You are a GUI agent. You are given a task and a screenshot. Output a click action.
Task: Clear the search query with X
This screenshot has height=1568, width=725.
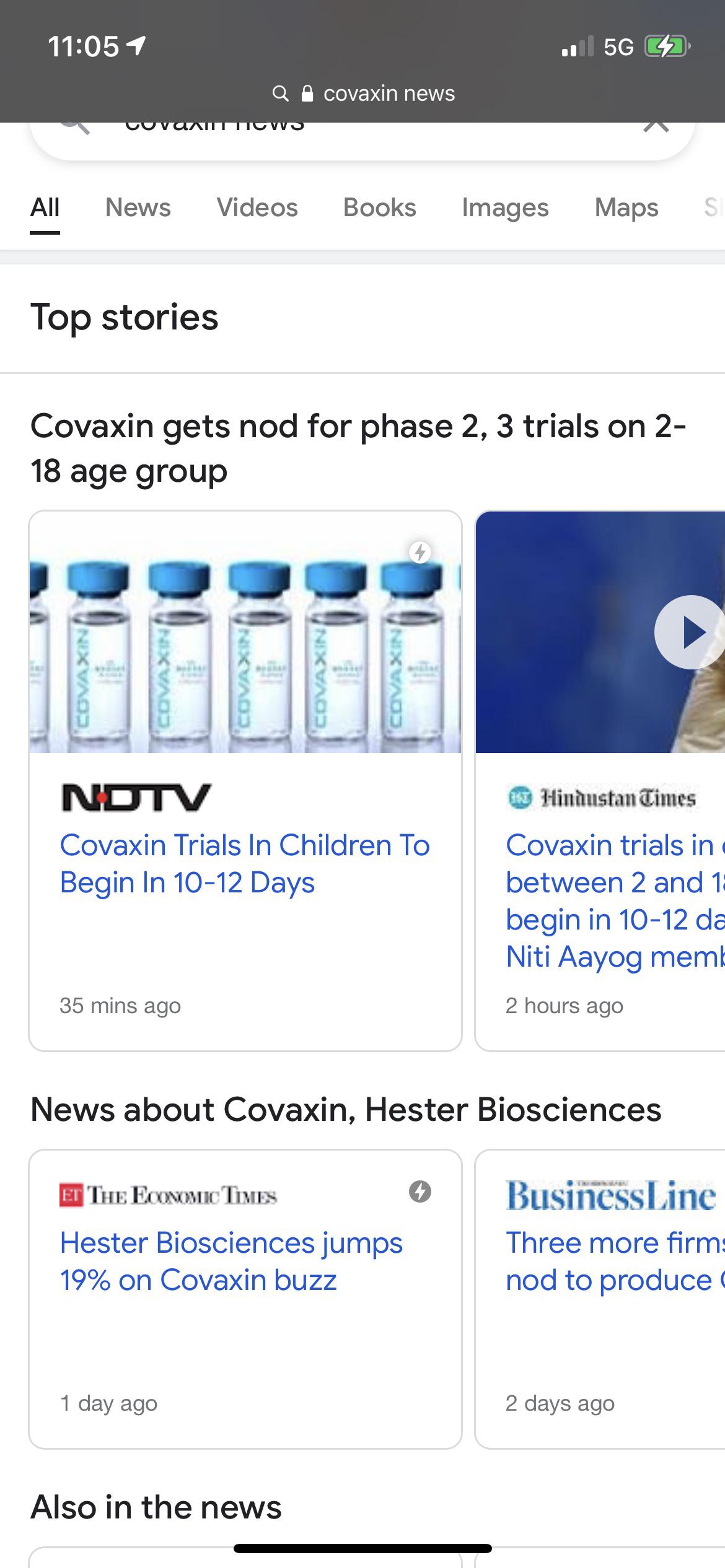pyautogui.click(x=656, y=126)
